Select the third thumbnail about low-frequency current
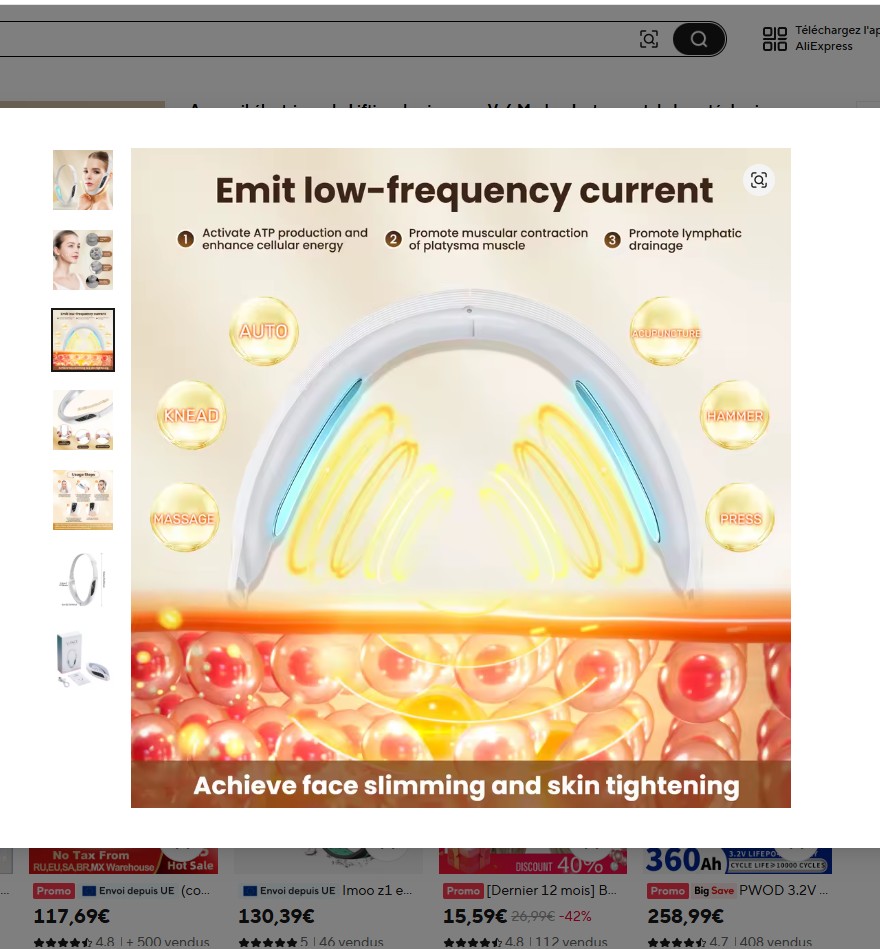This screenshot has width=880, height=949. [83, 340]
